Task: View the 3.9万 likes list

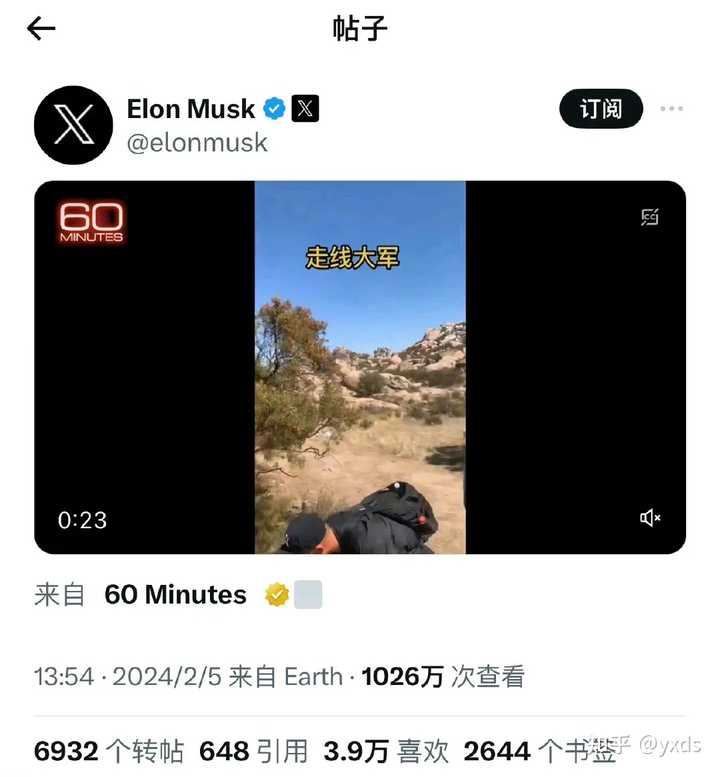Action: 385,751
